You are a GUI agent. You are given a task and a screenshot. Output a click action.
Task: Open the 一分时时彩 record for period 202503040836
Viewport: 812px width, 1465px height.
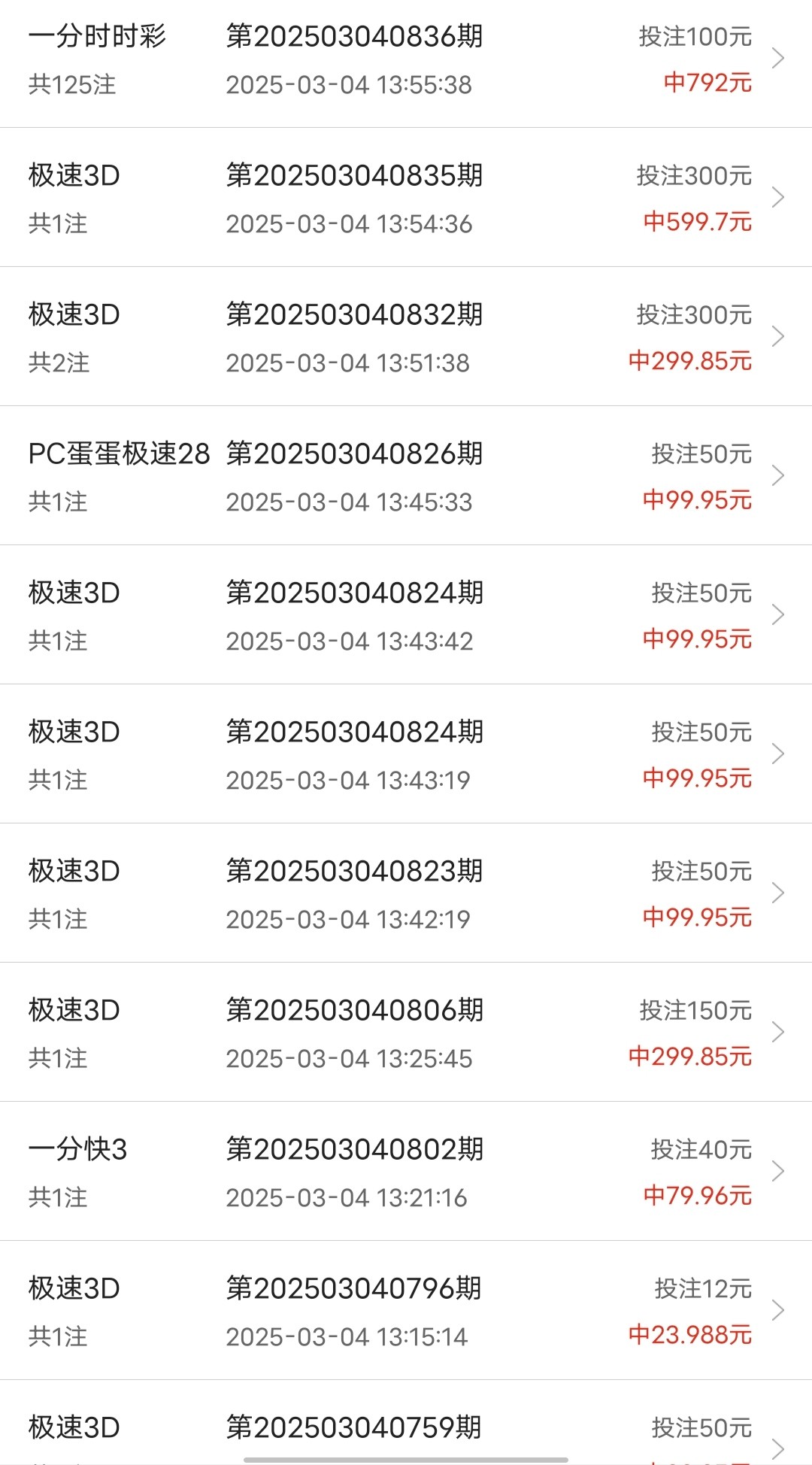[406, 60]
